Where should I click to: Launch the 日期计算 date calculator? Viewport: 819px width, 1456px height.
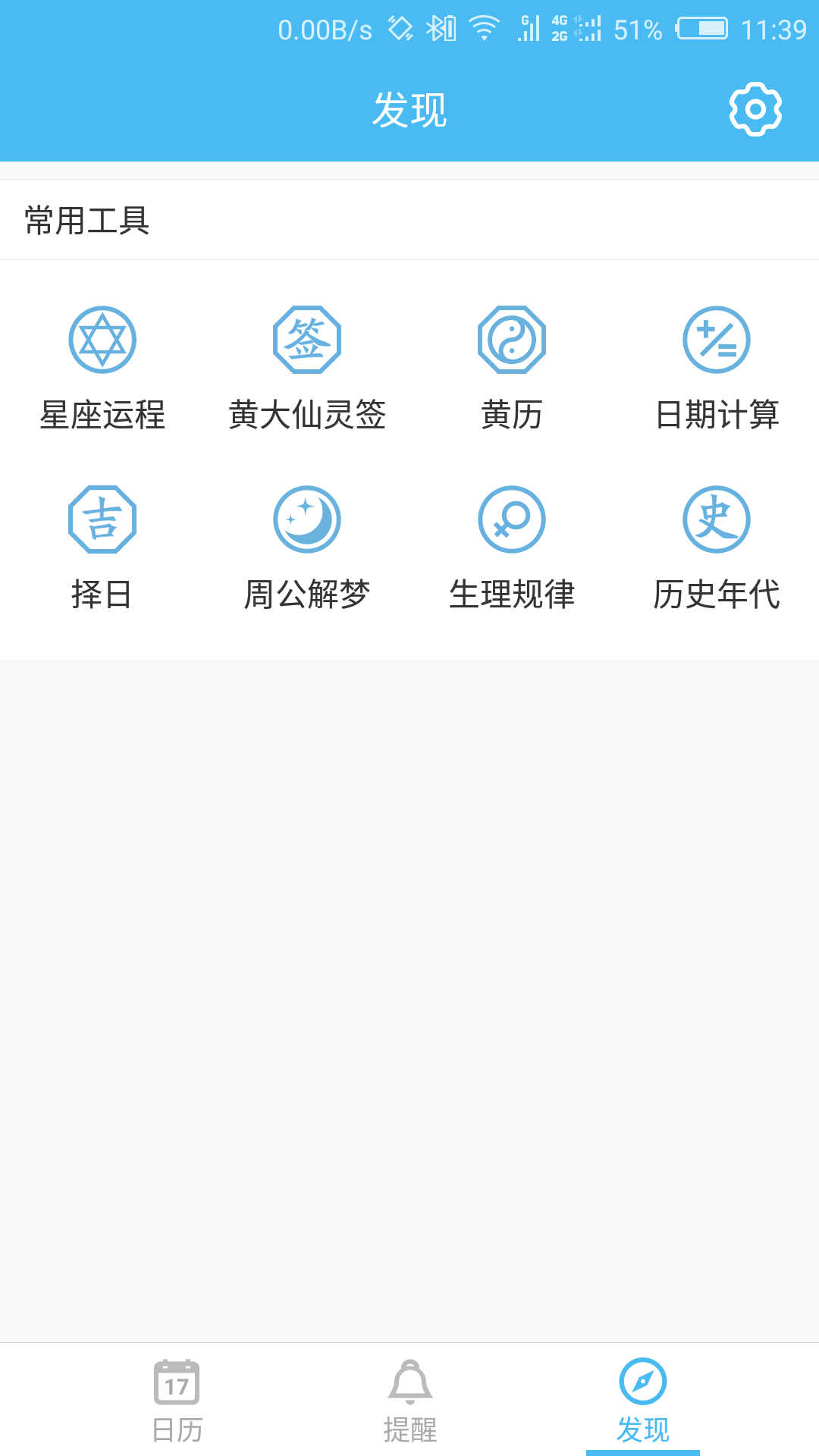coord(717,369)
